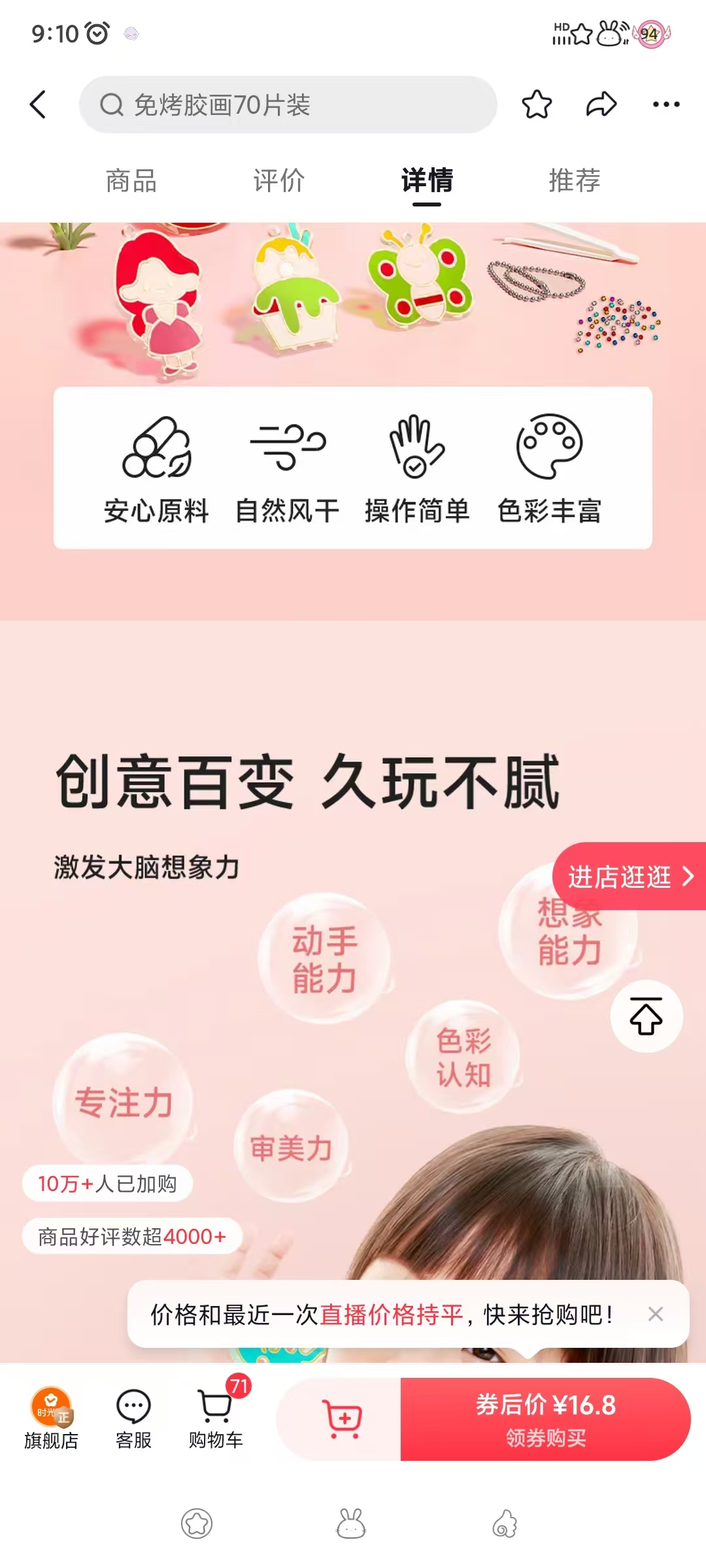The image size is (706, 1568).
Task: Open the search box for 免烤胶画70片装
Action: [x=288, y=105]
